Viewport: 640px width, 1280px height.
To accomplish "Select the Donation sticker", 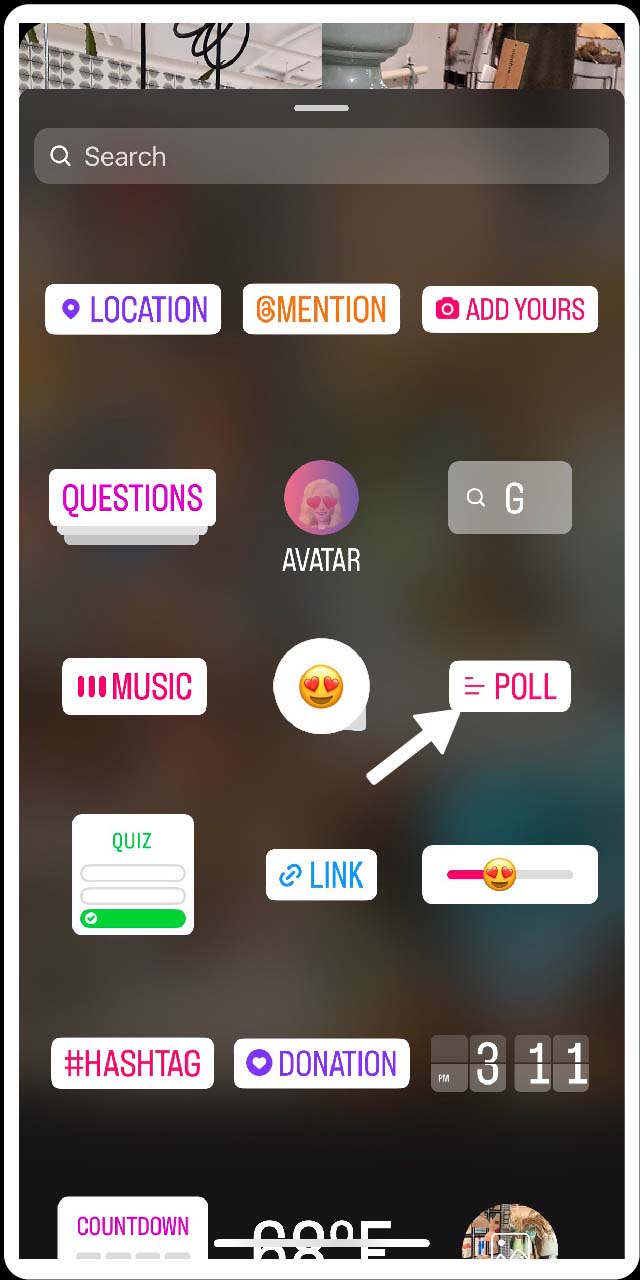I will pyautogui.click(x=322, y=1063).
